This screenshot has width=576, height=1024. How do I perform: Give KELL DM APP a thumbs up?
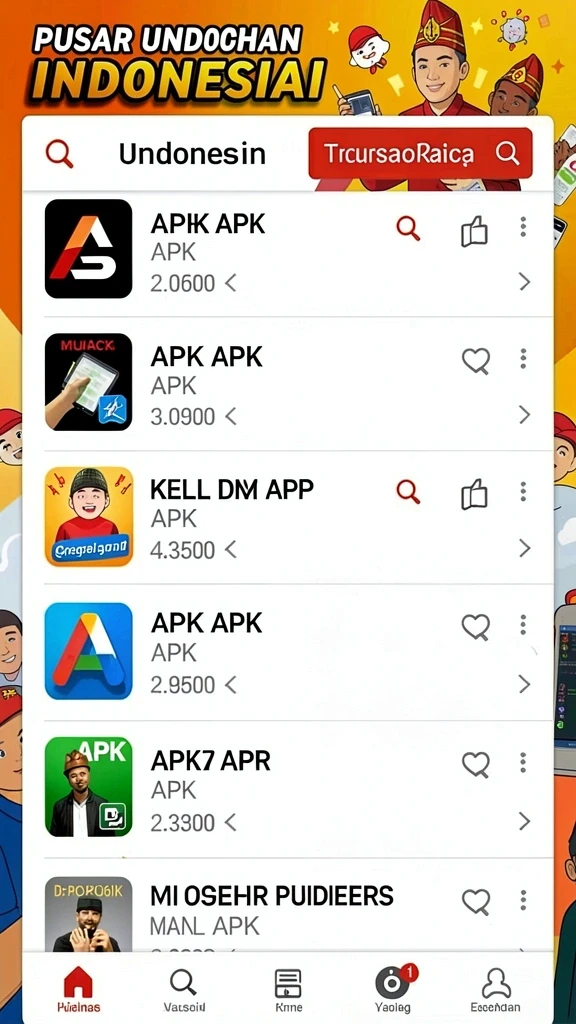474,494
